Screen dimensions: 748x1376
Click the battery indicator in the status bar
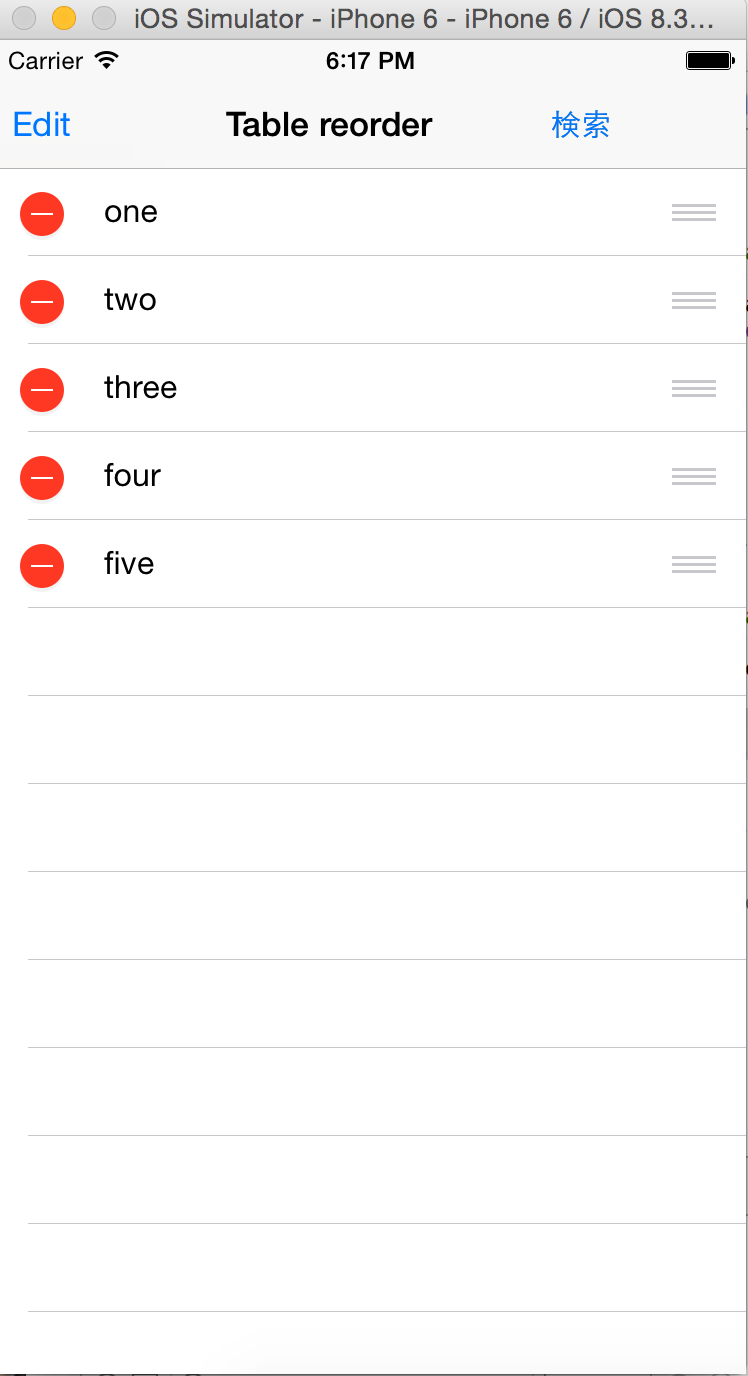[x=710, y=60]
